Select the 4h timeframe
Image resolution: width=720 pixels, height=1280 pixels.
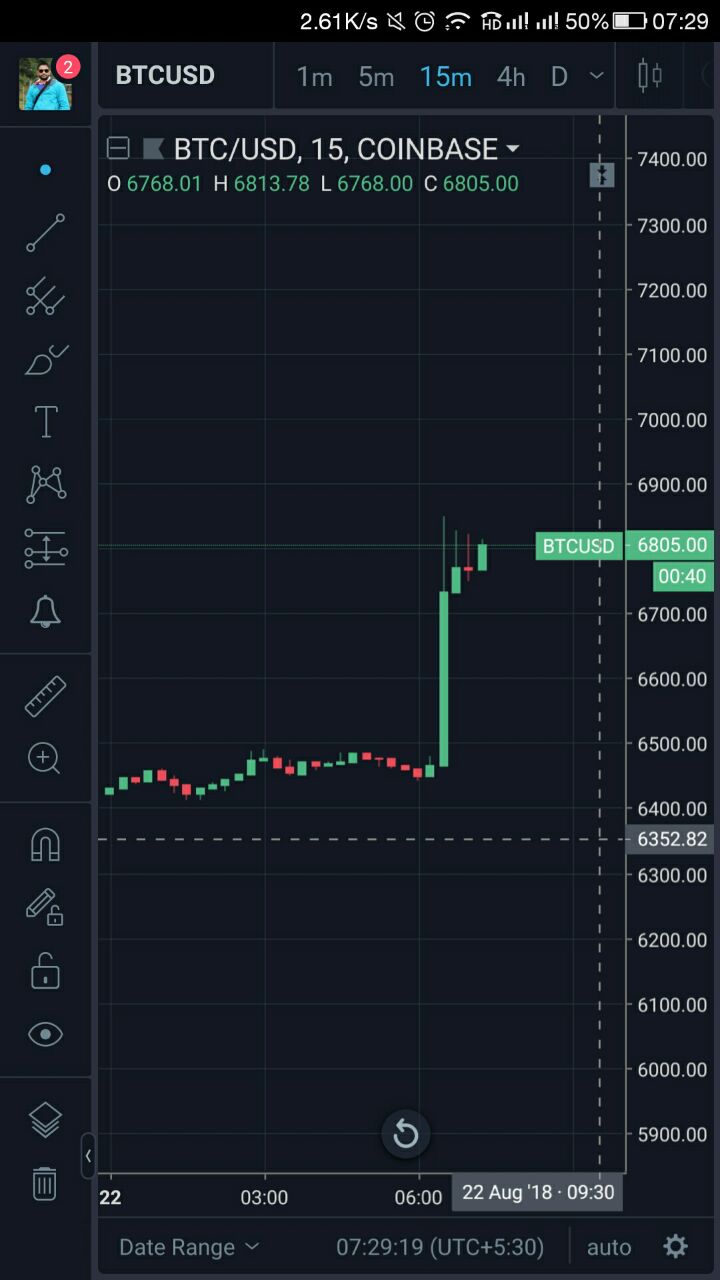(x=511, y=77)
